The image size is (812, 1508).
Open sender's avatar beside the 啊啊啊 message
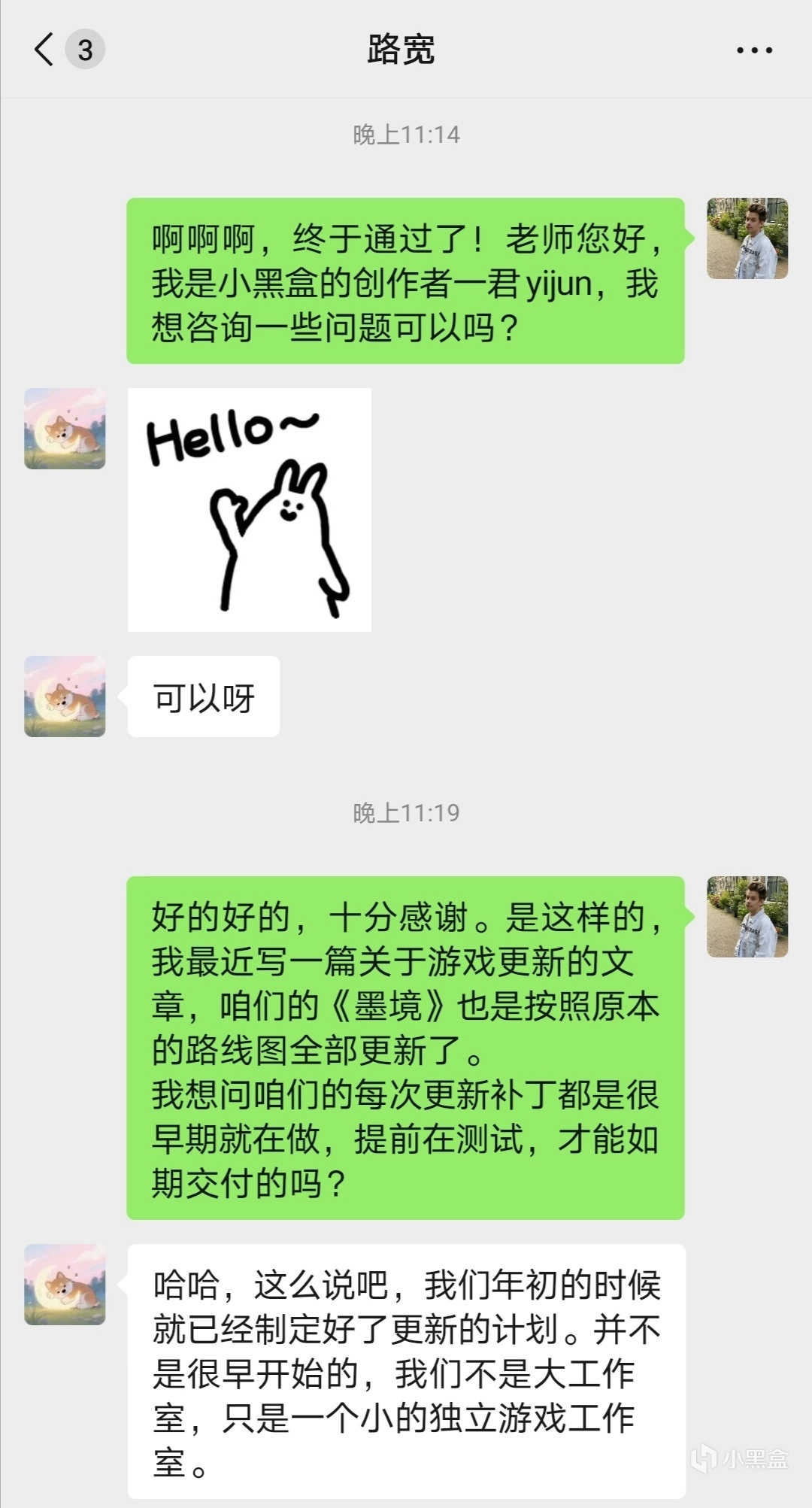click(747, 238)
